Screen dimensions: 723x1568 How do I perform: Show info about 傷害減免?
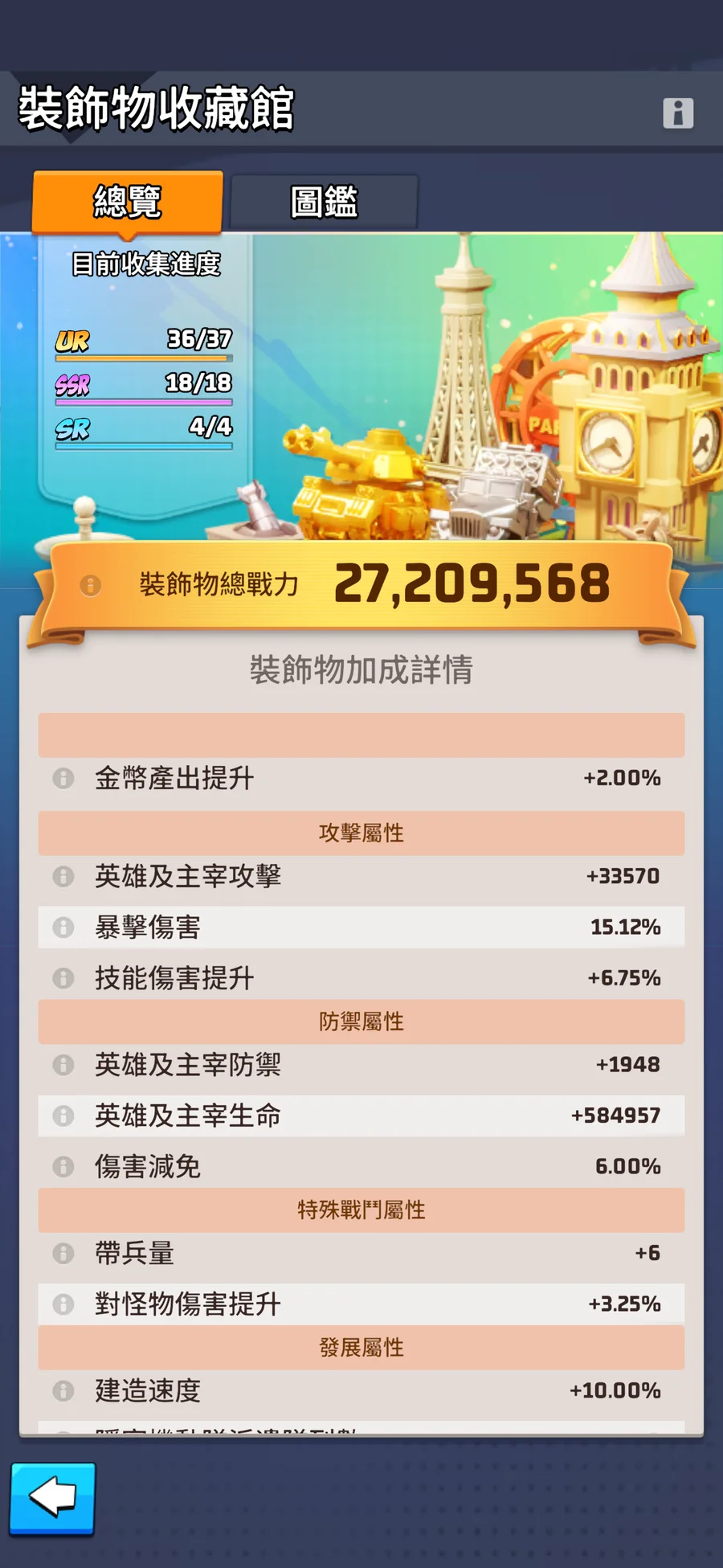click(63, 1166)
